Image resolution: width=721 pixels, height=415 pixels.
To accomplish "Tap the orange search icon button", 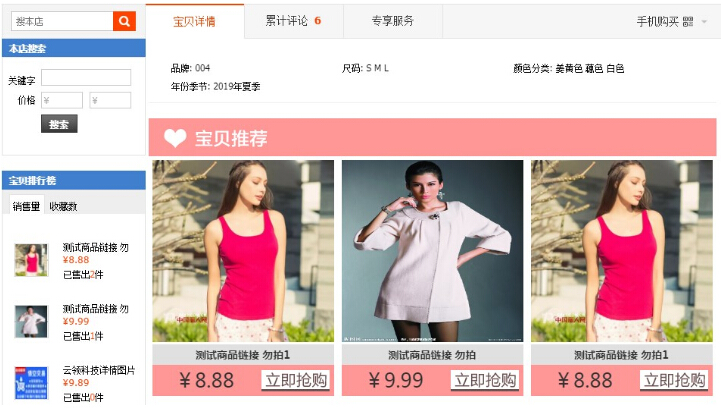I will 124,21.
